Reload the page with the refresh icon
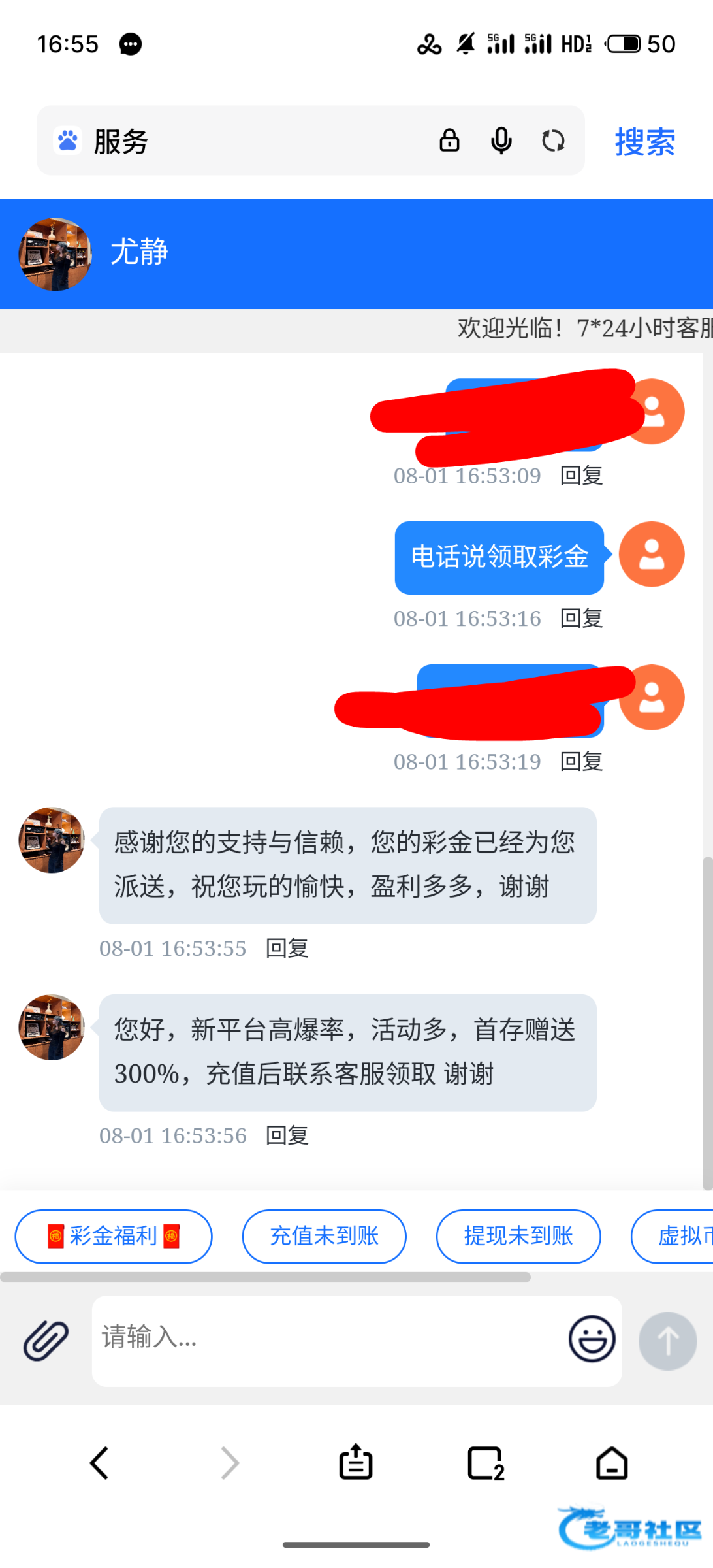The image size is (713, 1568). [x=553, y=140]
